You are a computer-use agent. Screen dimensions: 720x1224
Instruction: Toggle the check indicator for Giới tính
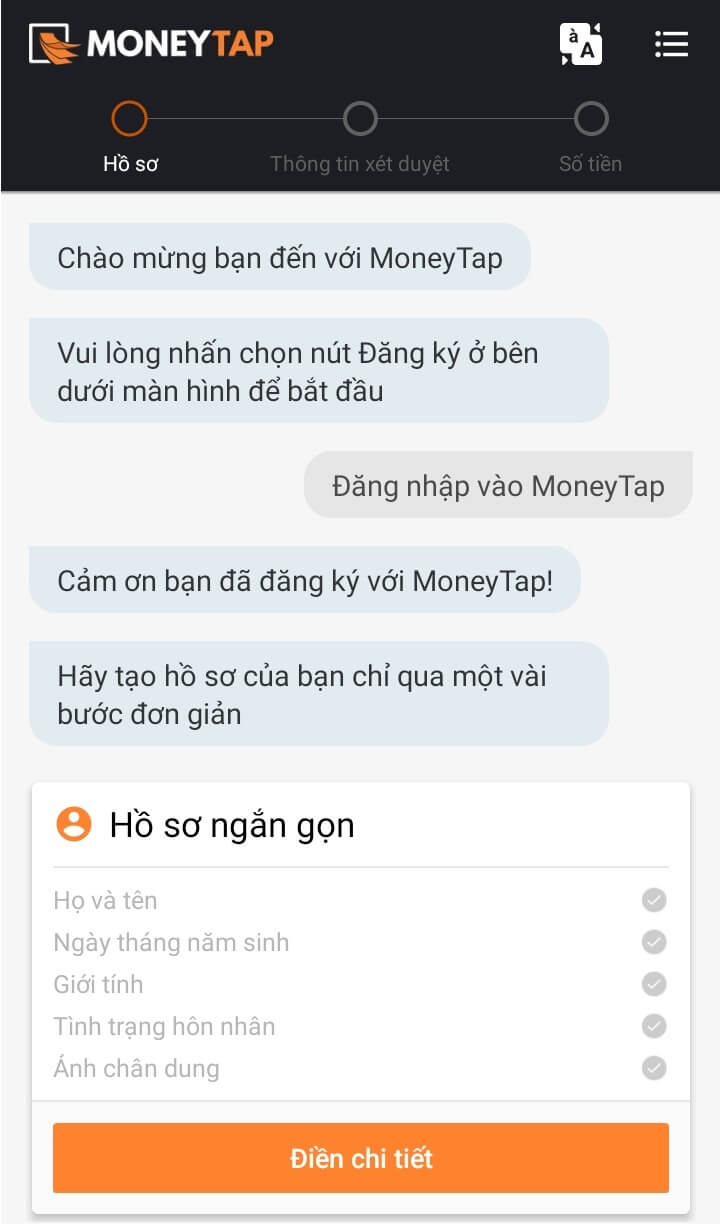[653, 984]
